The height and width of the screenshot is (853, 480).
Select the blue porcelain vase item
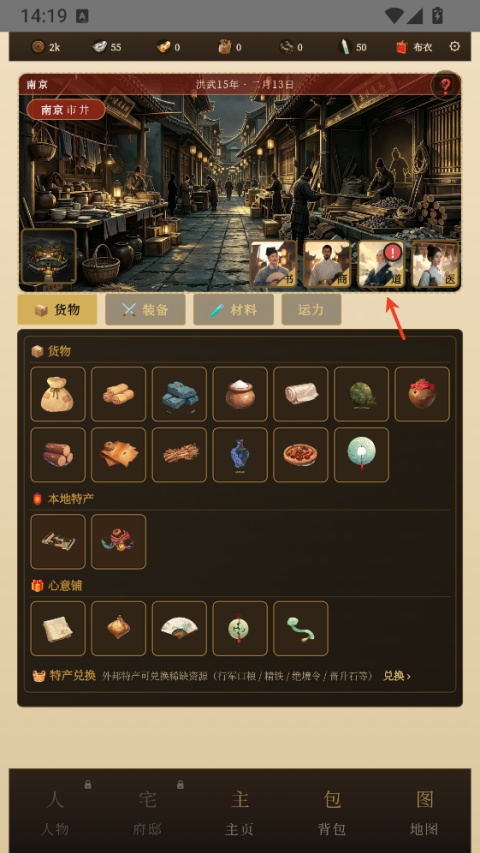point(240,455)
